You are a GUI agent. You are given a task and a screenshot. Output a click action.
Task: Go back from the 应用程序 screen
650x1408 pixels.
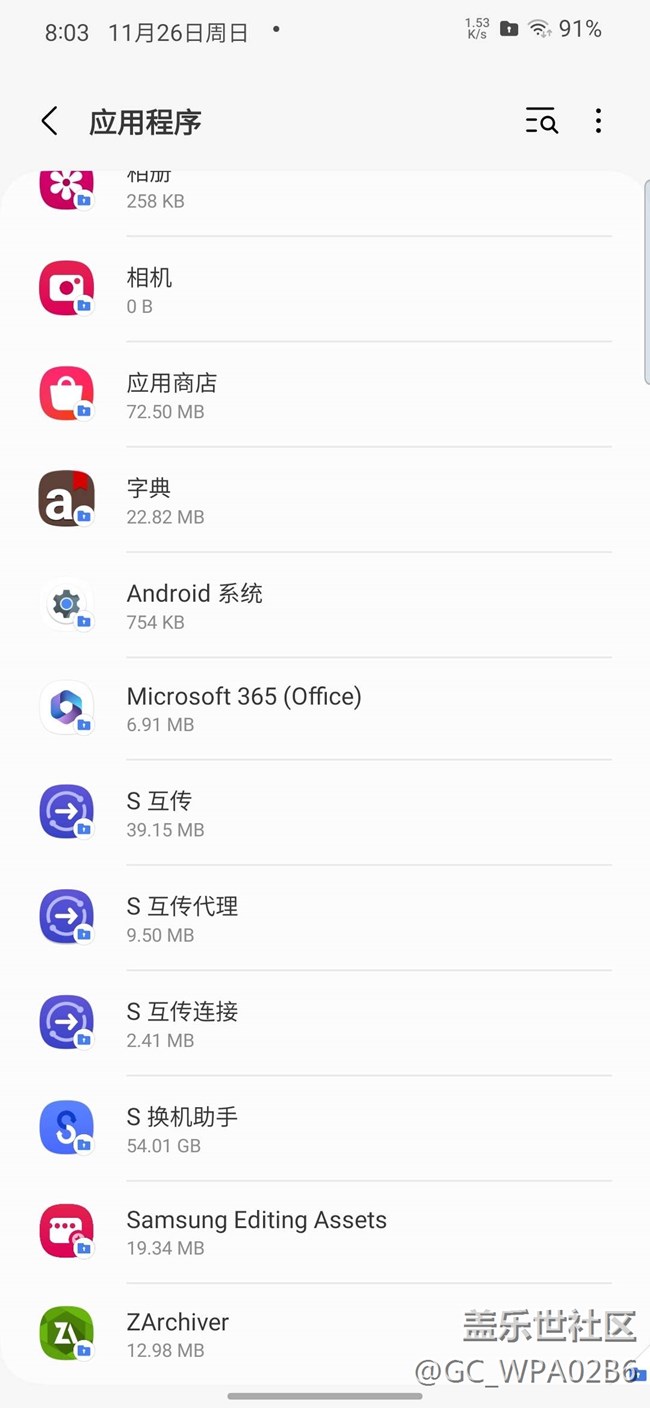click(49, 122)
